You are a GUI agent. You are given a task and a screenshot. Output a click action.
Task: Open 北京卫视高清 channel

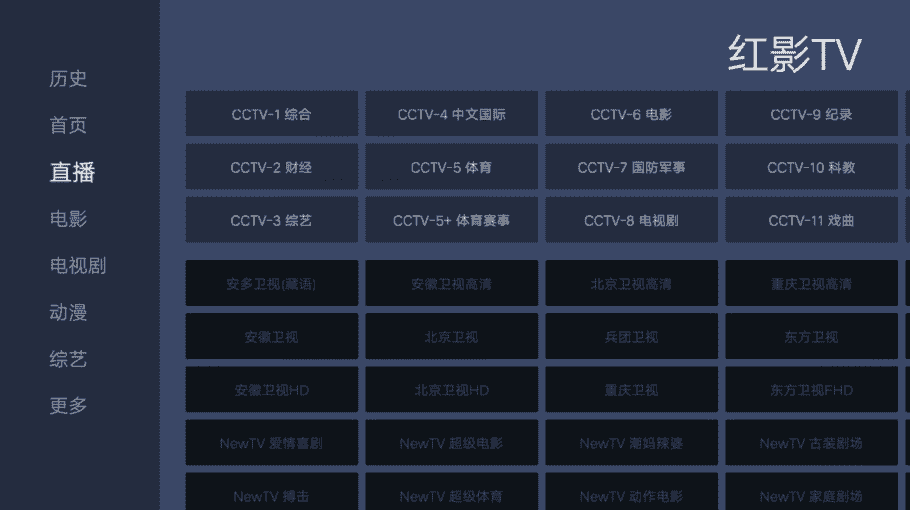(x=631, y=284)
